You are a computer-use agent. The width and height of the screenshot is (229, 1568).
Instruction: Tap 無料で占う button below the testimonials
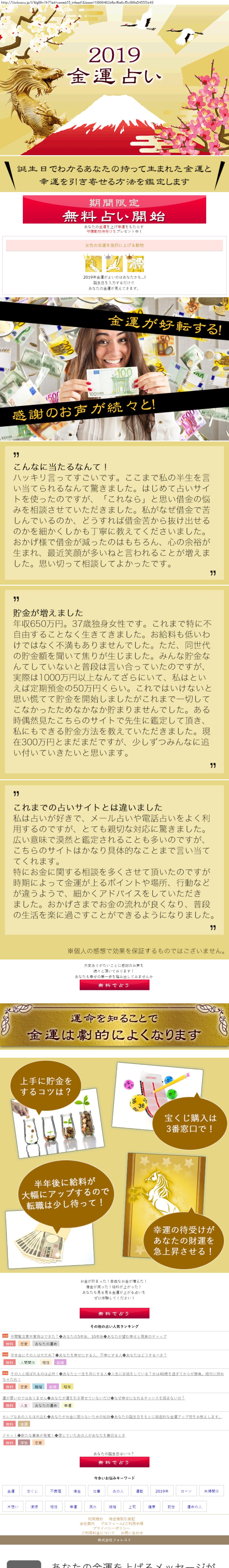[114, 985]
